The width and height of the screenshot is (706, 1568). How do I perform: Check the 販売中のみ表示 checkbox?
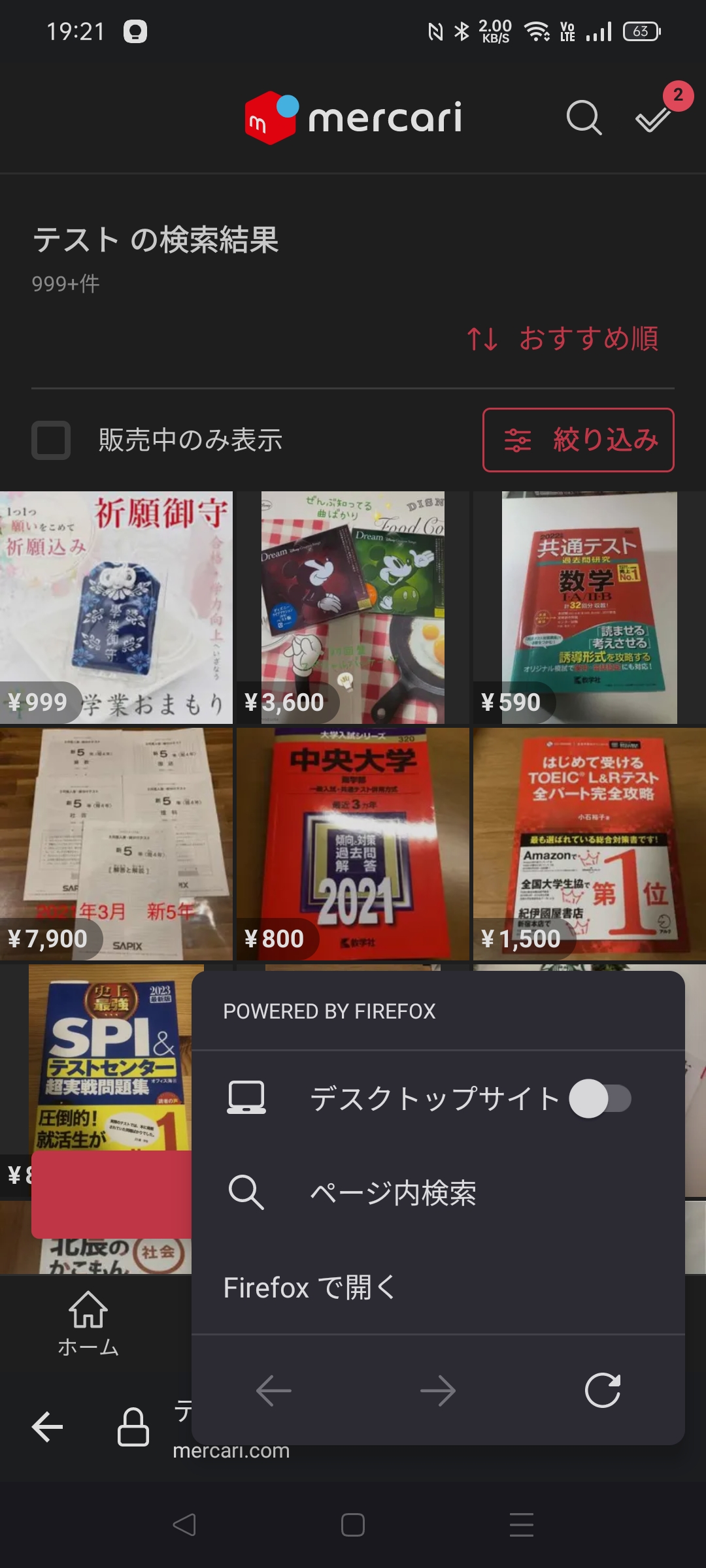coord(51,440)
